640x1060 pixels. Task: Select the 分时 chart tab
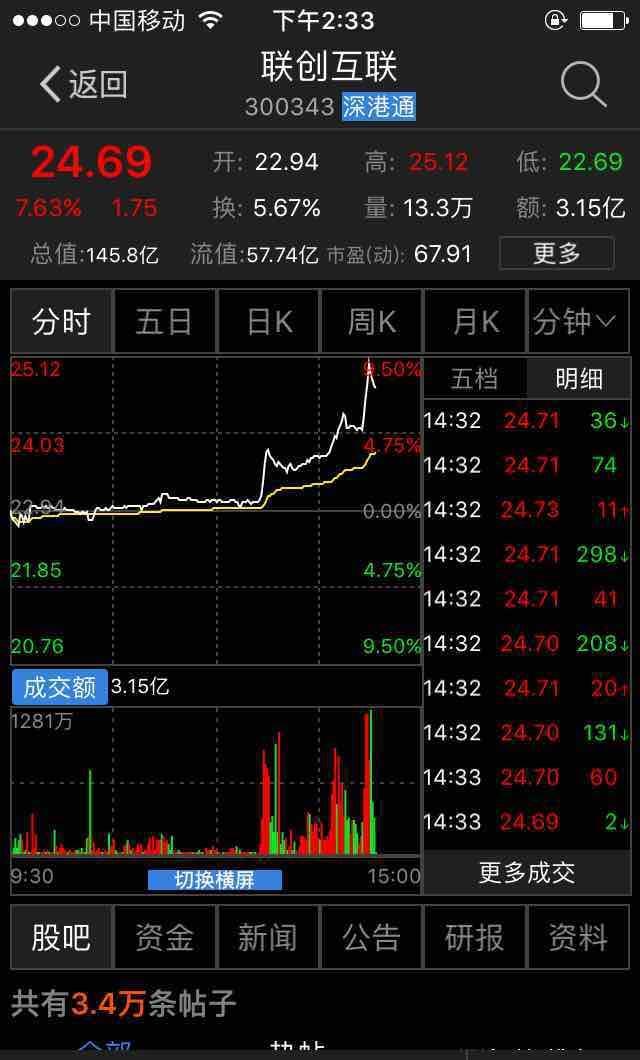(x=61, y=321)
